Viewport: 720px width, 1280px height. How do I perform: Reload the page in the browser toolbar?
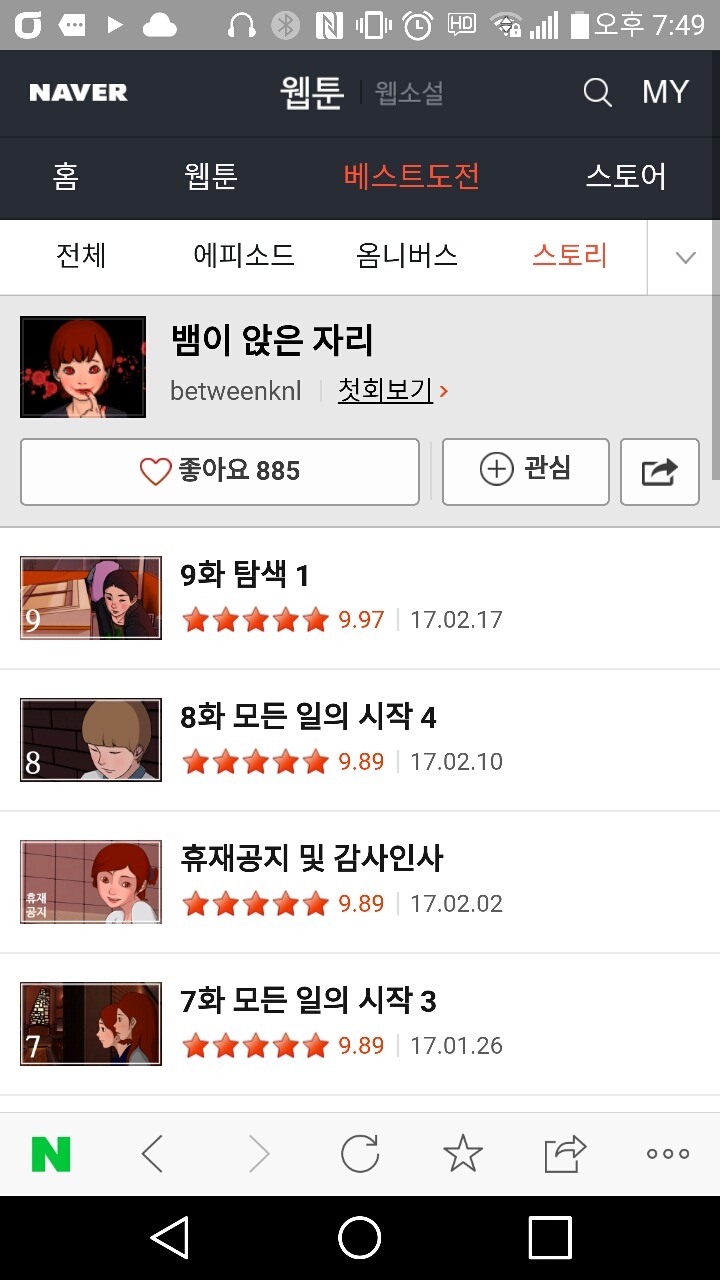[360, 1155]
